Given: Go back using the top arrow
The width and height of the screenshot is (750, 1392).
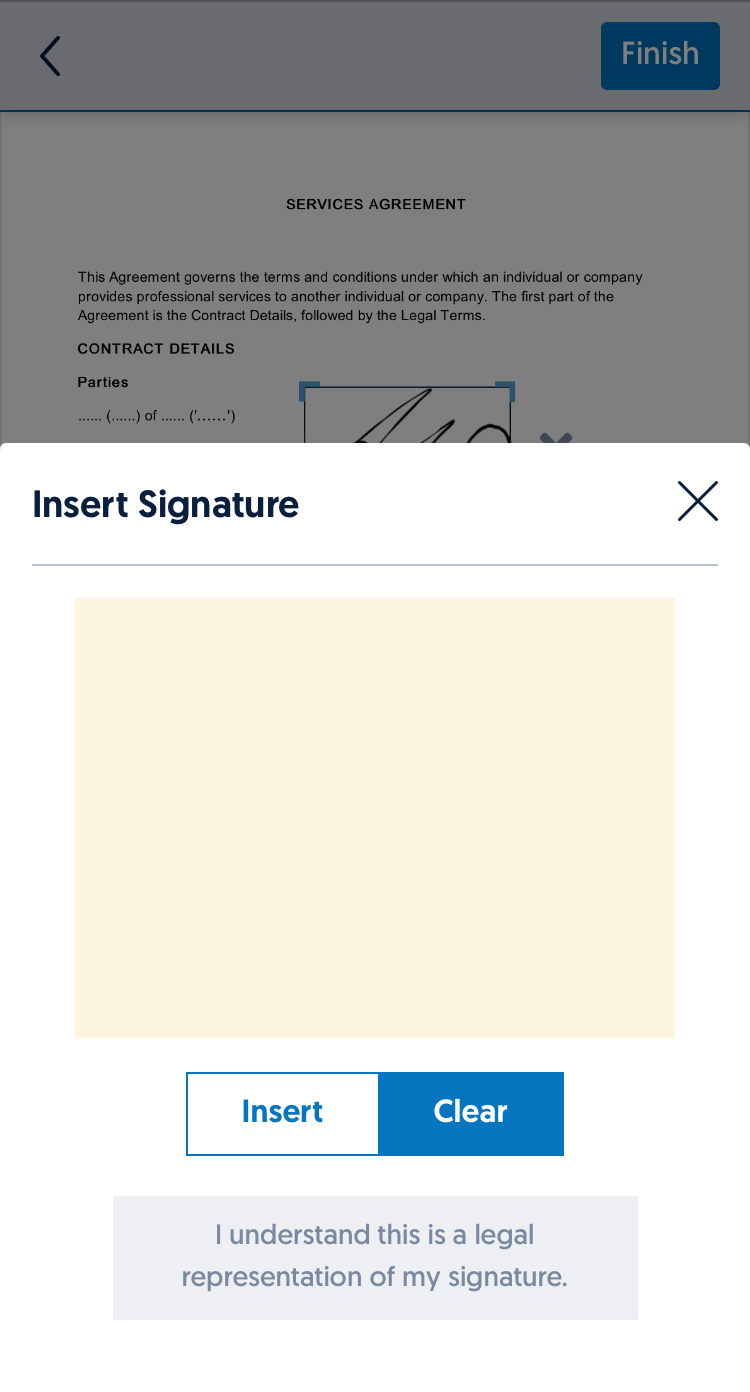Looking at the screenshot, I should coord(50,56).
